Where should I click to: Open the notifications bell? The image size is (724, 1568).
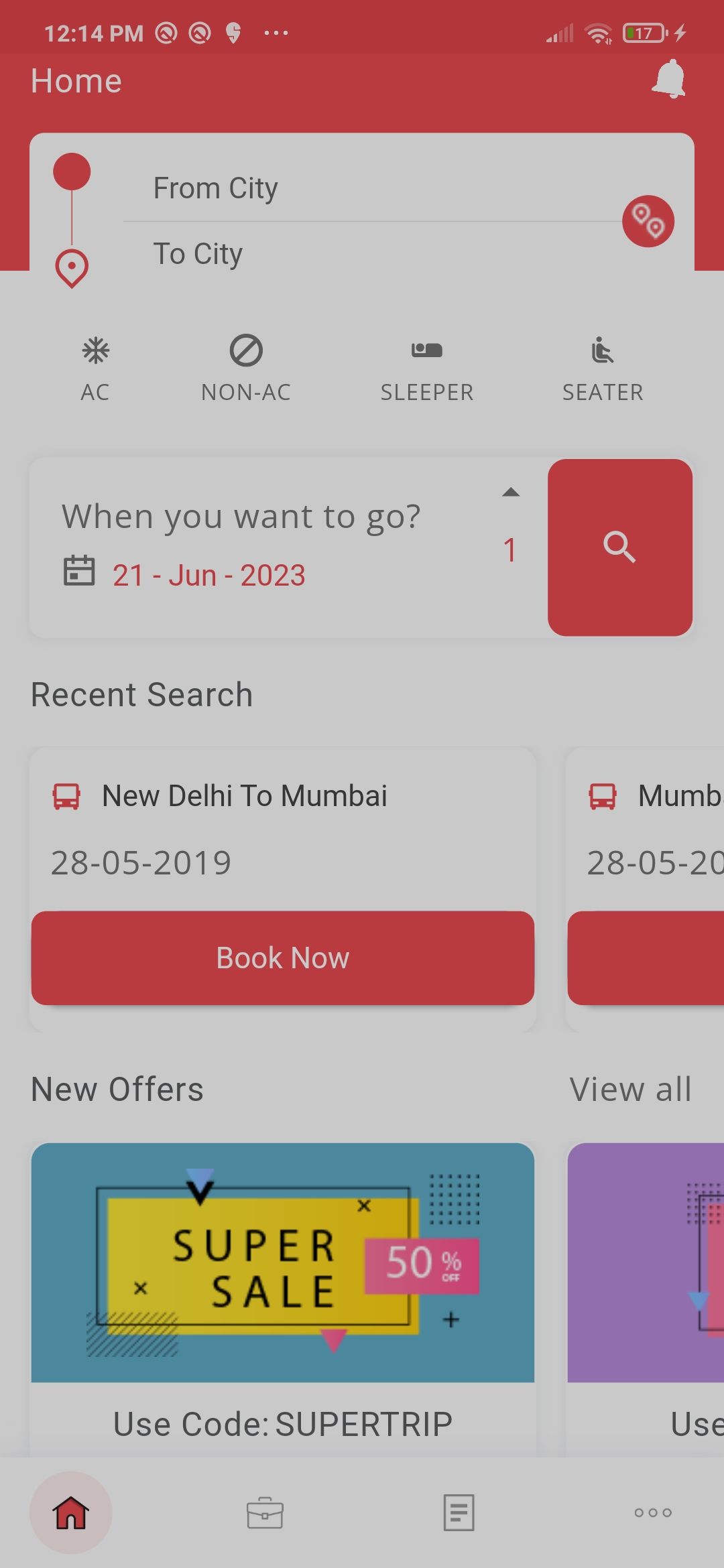tap(668, 80)
